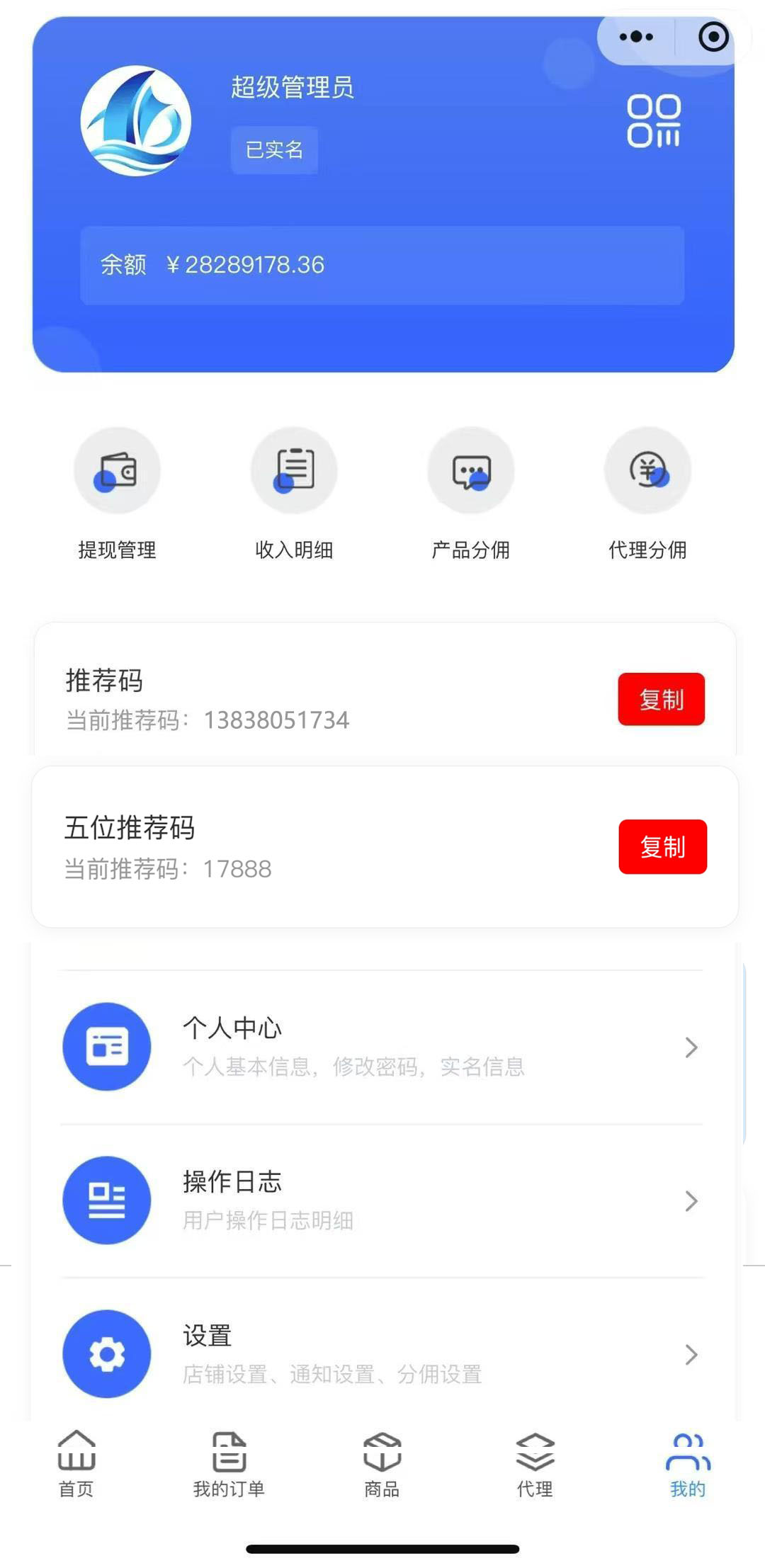The width and height of the screenshot is (765, 1568).
Task: Click the 已实名 verified badge
Action: coord(273,150)
